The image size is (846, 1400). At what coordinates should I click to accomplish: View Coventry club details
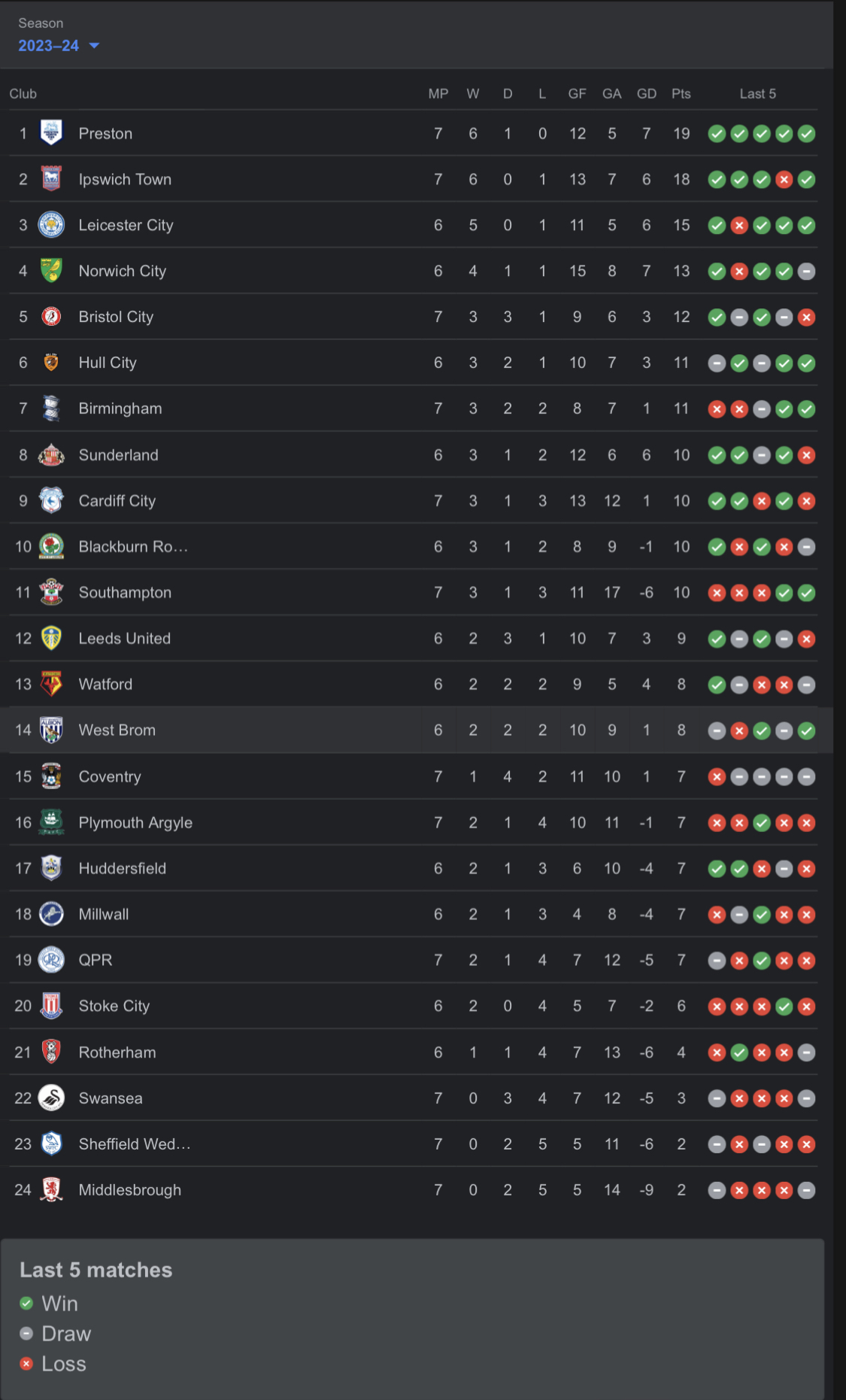(x=414, y=776)
